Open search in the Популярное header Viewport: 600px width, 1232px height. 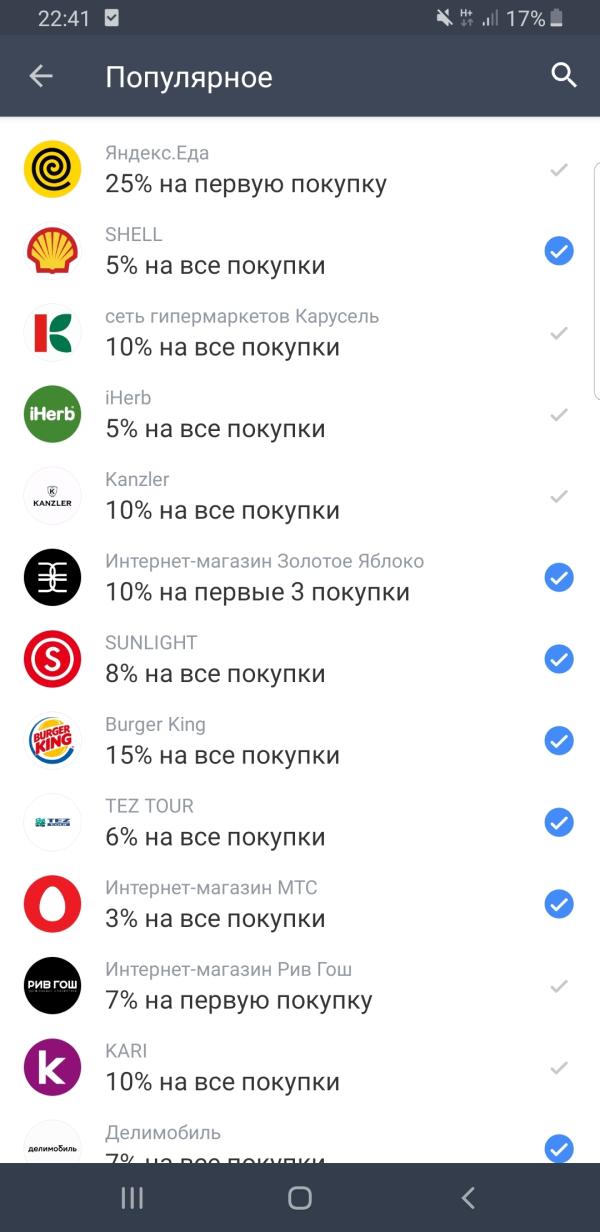pos(564,76)
